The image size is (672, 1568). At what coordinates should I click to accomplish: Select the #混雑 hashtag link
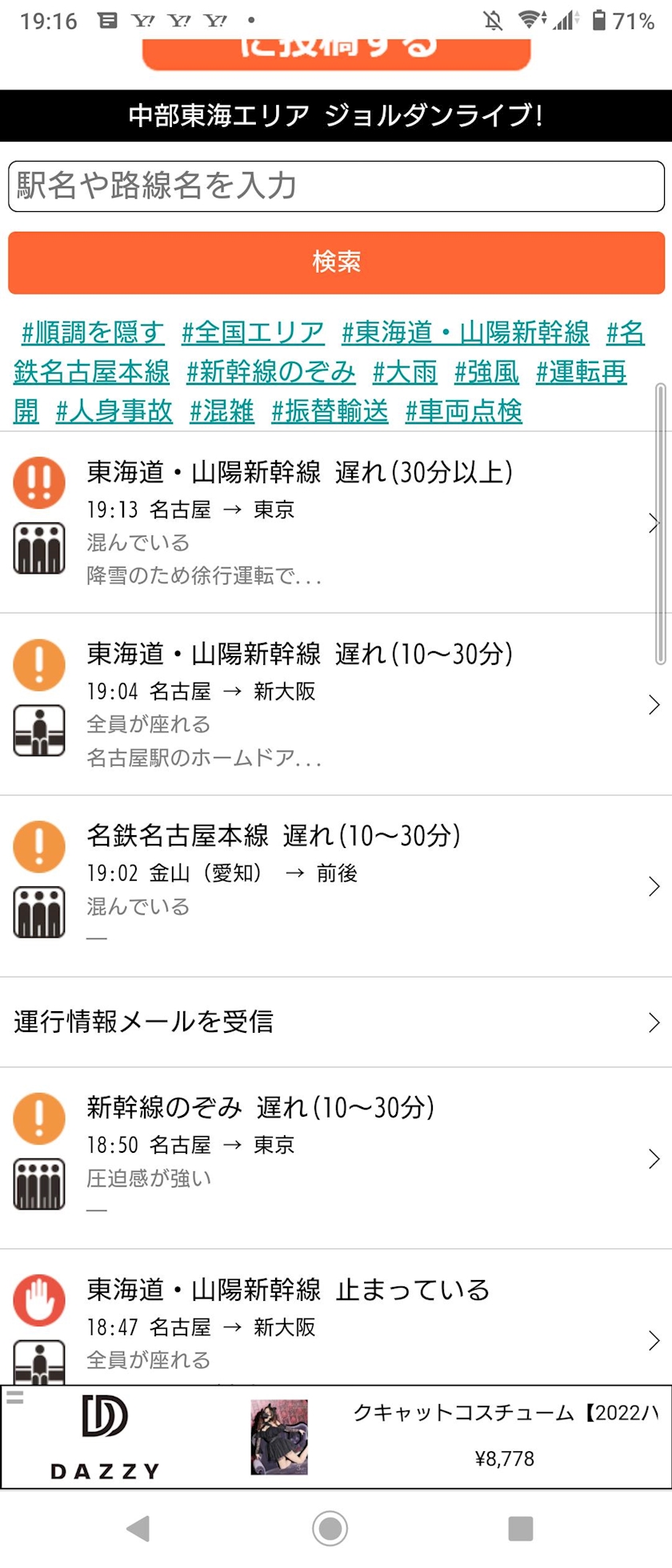[222, 411]
